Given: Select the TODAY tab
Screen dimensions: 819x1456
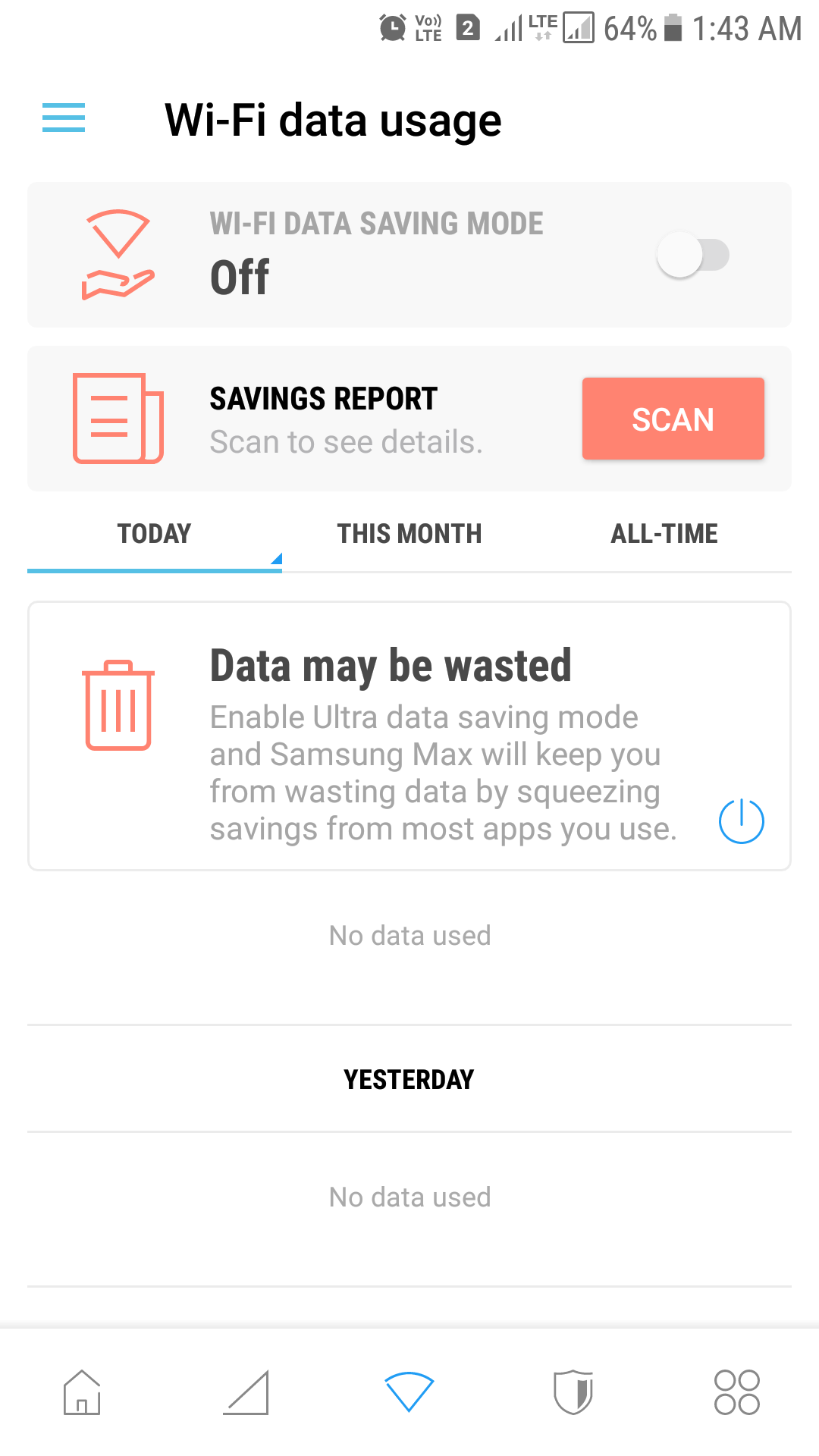Looking at the screenshot, I should [x=155, y=534].
